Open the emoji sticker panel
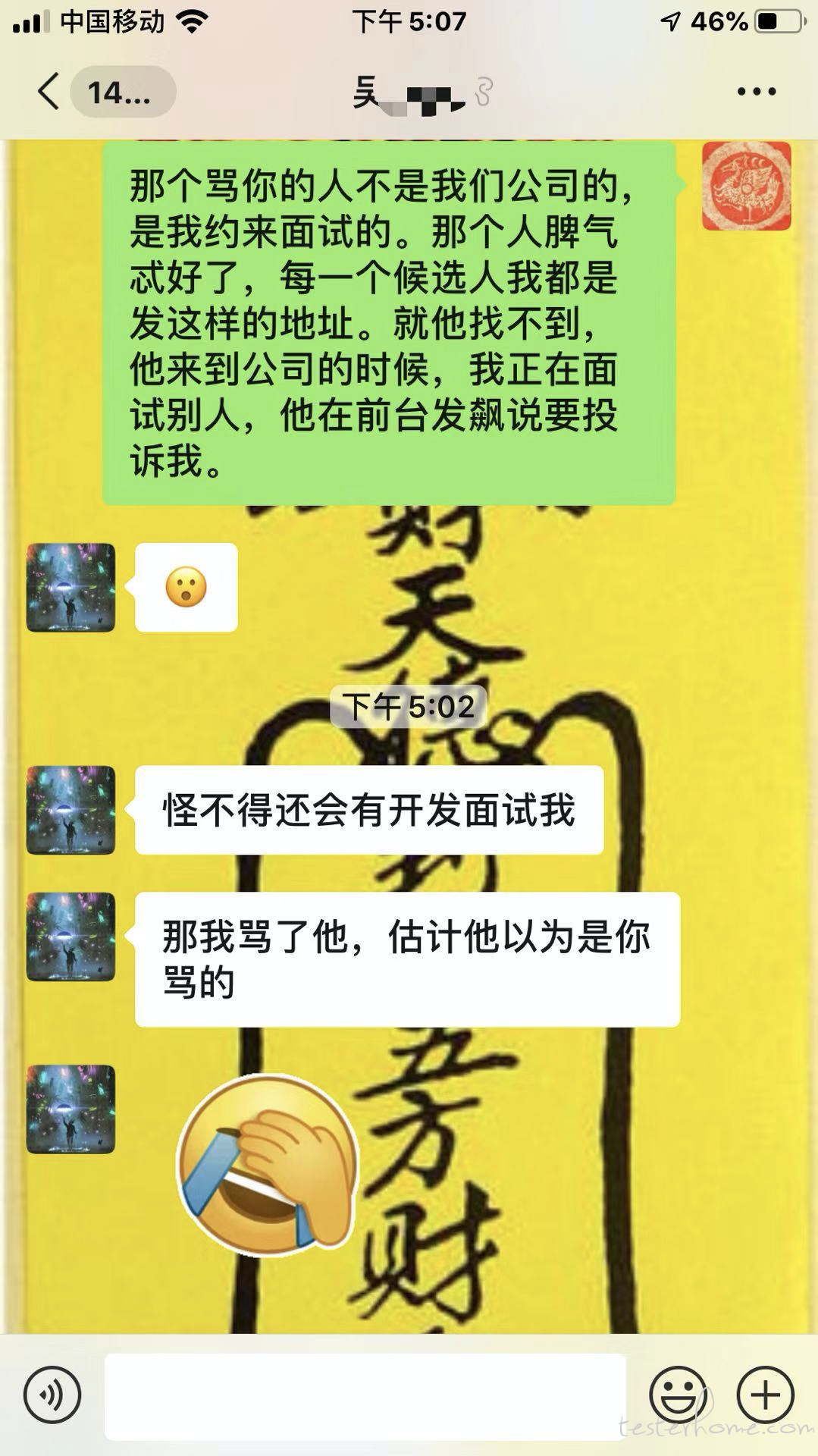818x1456 pixels. pyautogui.click(x=678, y=1394)
